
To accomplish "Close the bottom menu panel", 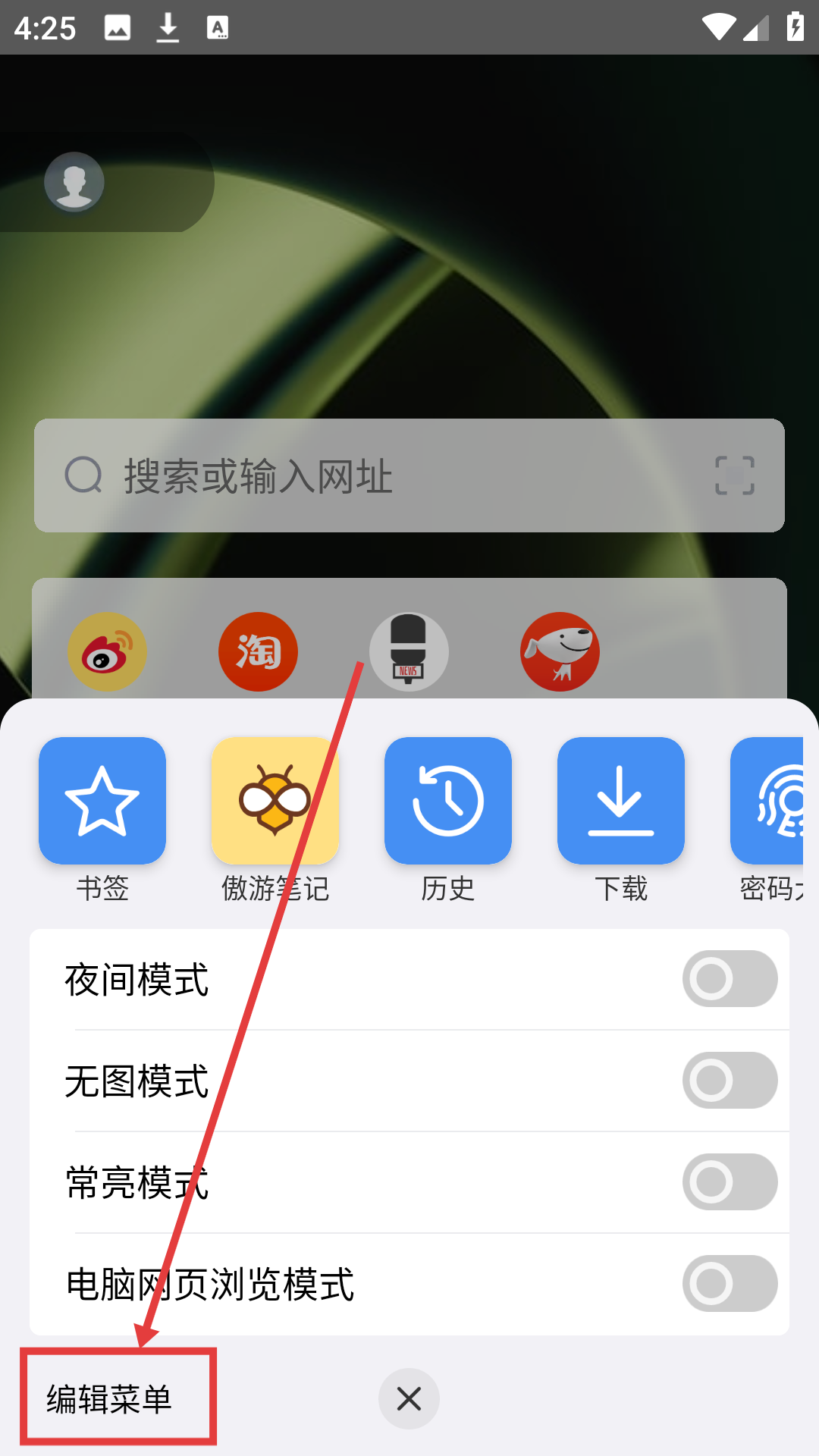I will click(x=409, y=1399).
